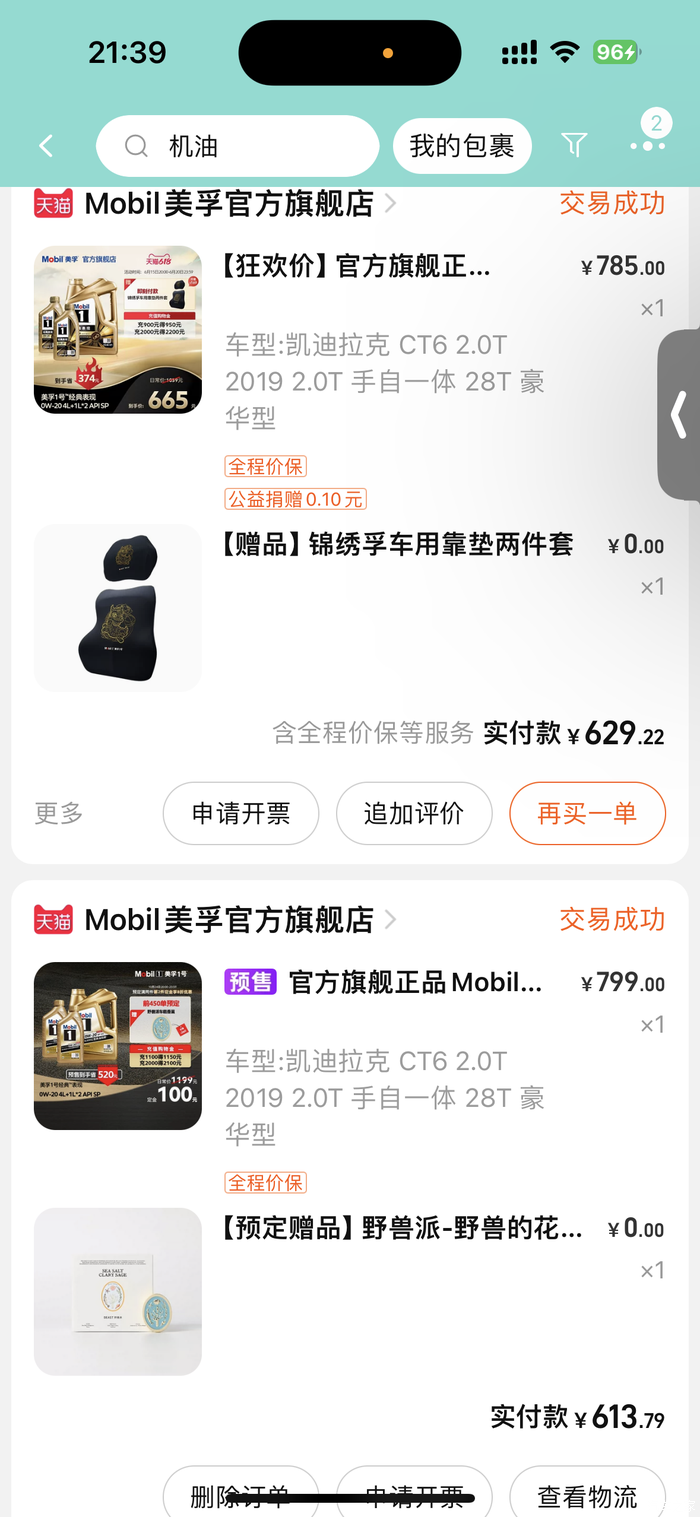
Task: Open 我的包裹 packages
Action: click(x=461, y=146)
